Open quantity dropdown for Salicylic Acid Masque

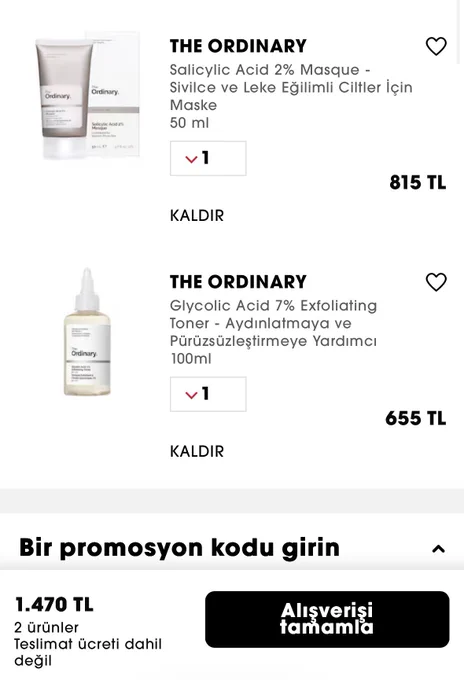pos(208,158)
